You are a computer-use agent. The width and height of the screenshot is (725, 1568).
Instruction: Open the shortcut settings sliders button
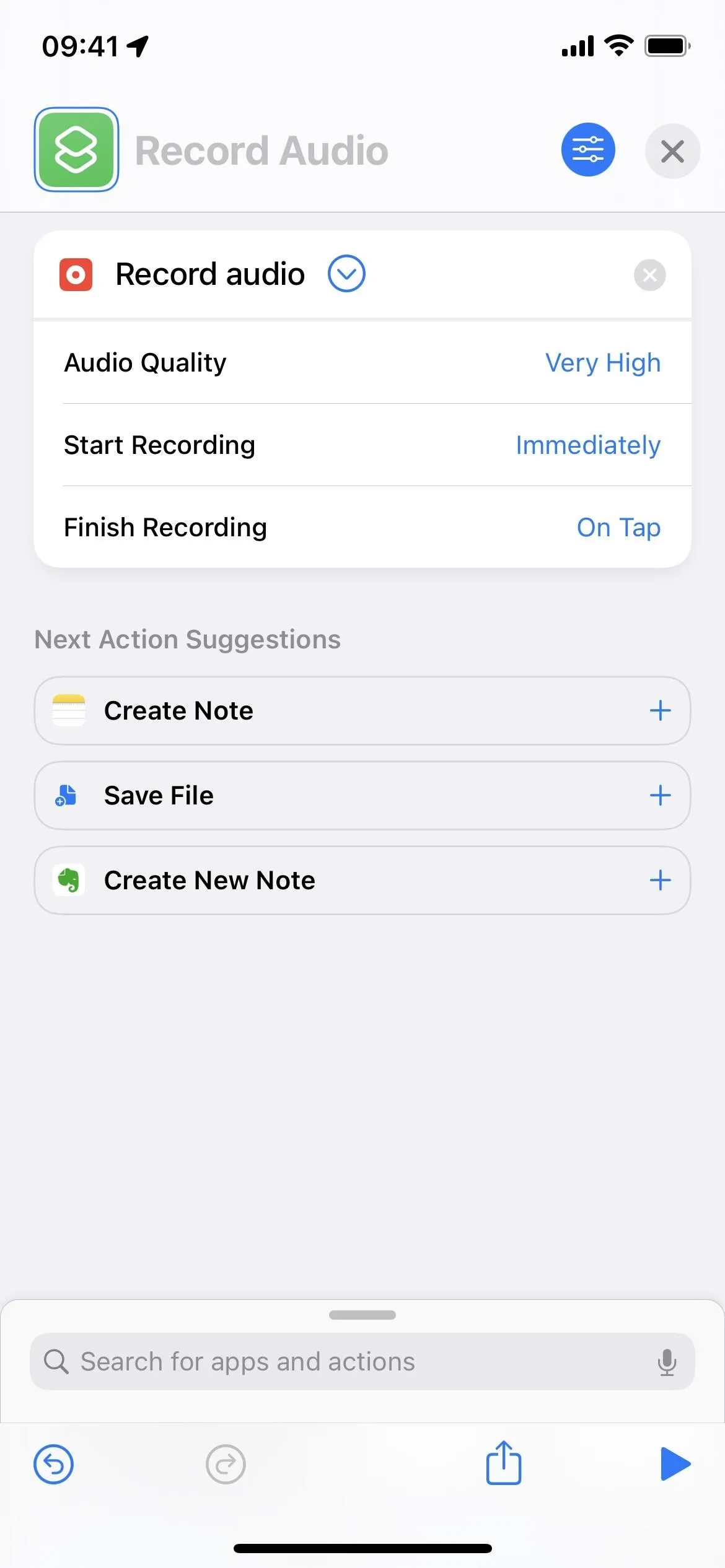click(588, 149)
